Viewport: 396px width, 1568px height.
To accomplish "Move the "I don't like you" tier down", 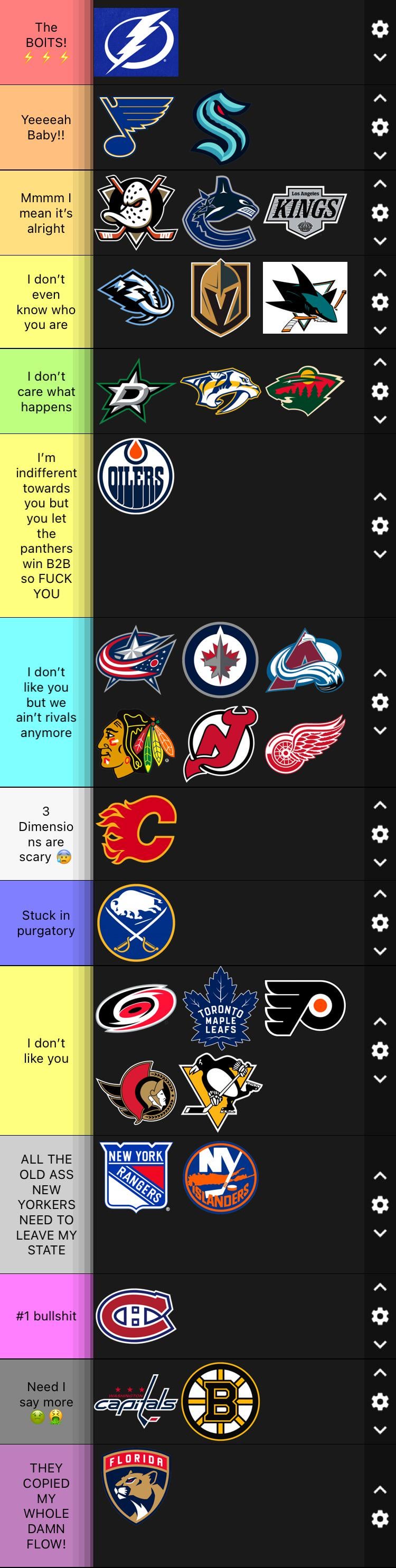I will pyautogui.click(x=380, y=1079).
